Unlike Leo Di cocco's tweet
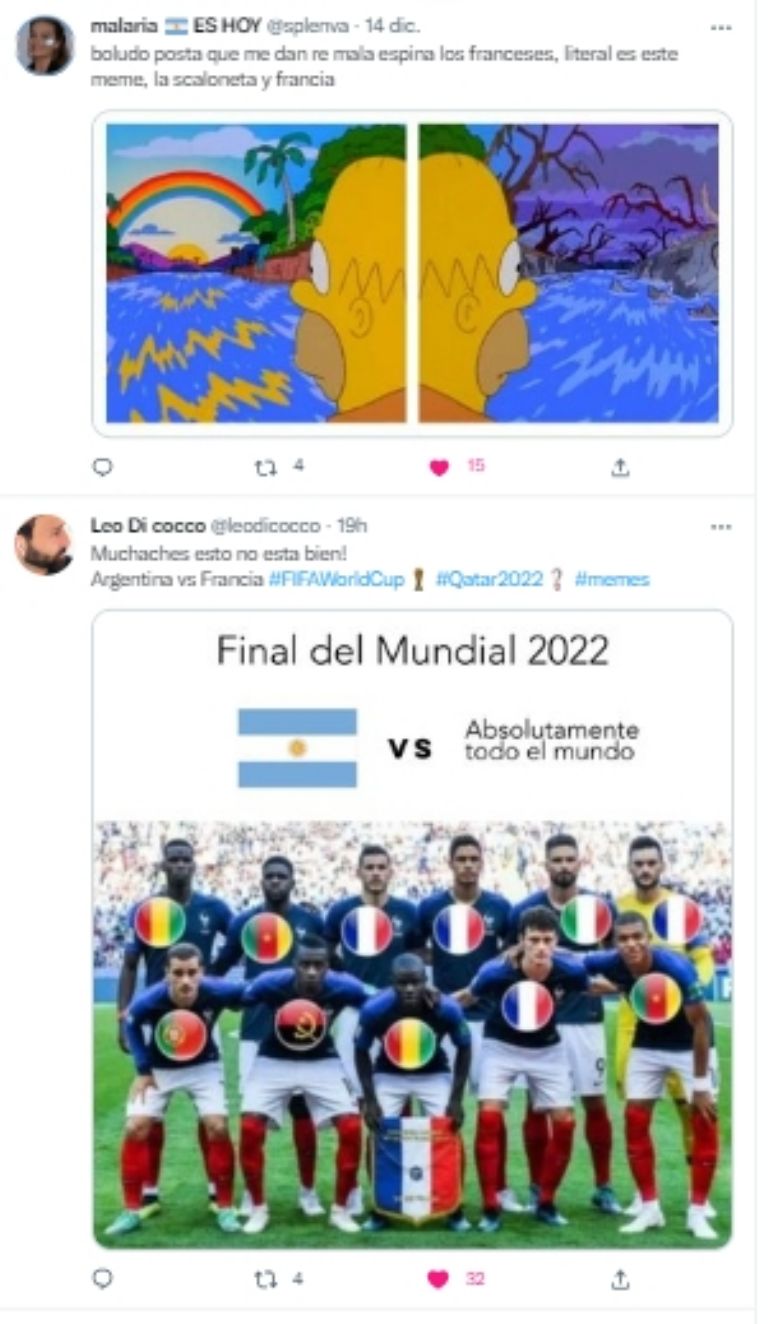Image resolution: width=768 pixels, height=1324 pixels. [439, 1279]
